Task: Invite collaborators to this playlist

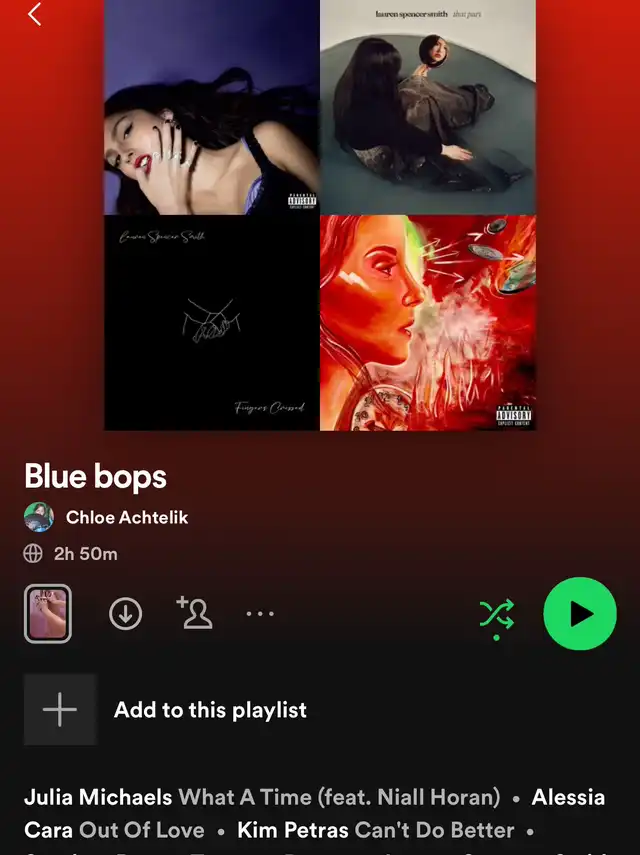Action: click(195, 613)
